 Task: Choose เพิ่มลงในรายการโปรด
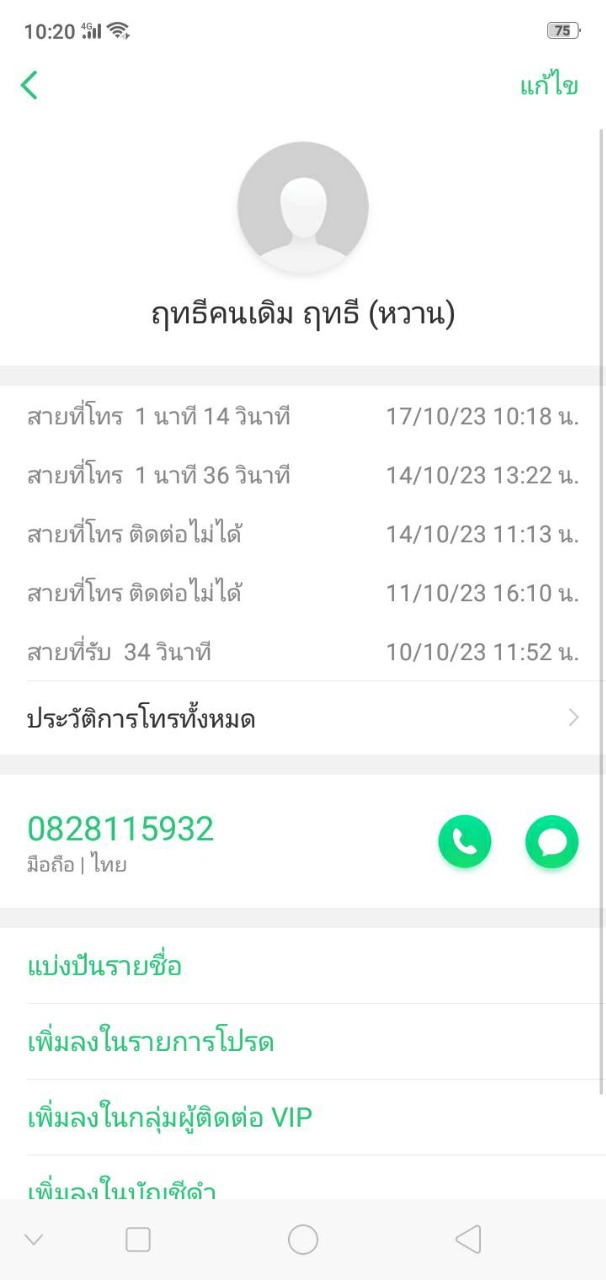pyautogui.click(x=150, y=1042)
